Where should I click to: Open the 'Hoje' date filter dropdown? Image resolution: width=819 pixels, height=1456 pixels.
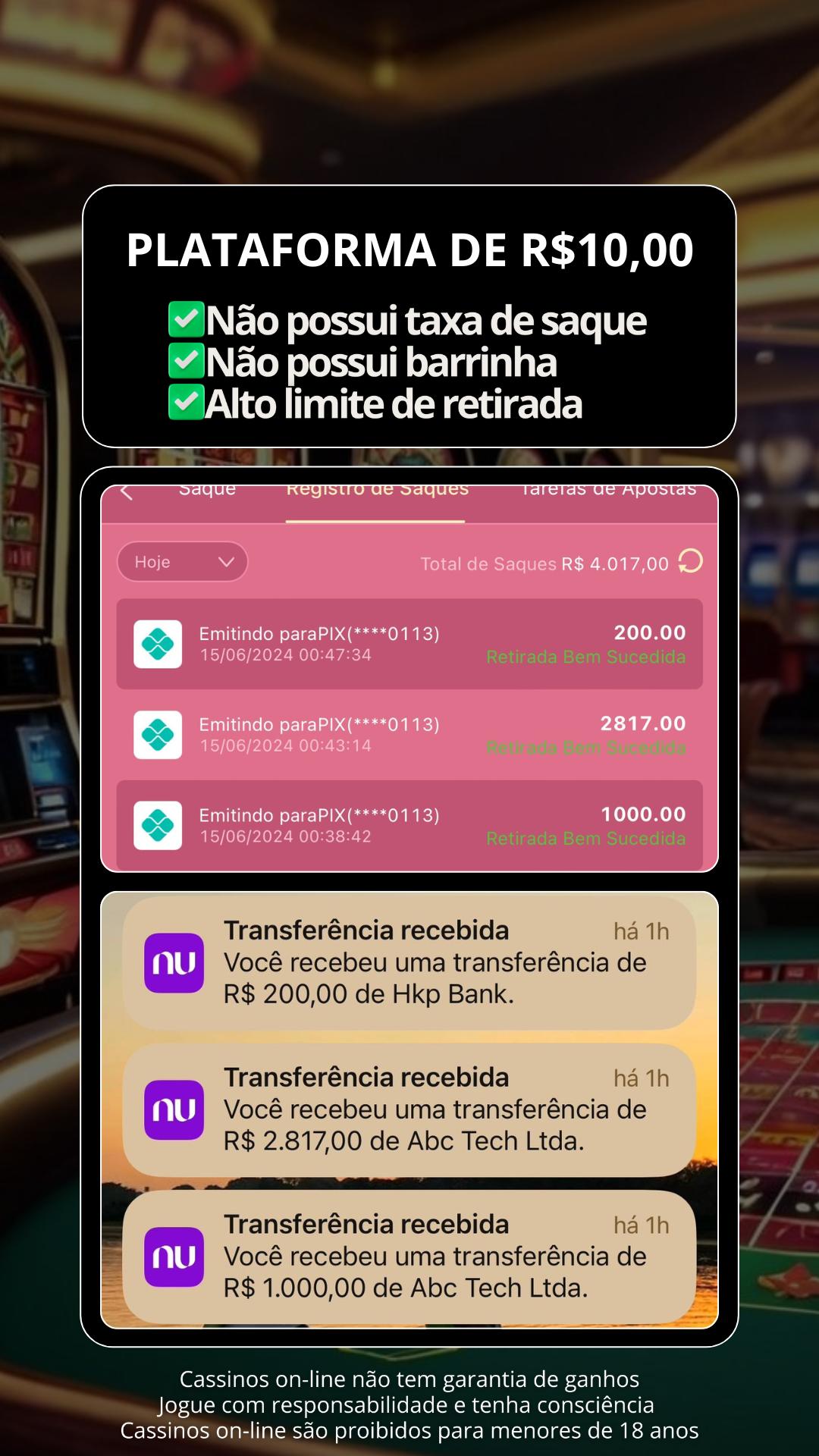(182, 562)
